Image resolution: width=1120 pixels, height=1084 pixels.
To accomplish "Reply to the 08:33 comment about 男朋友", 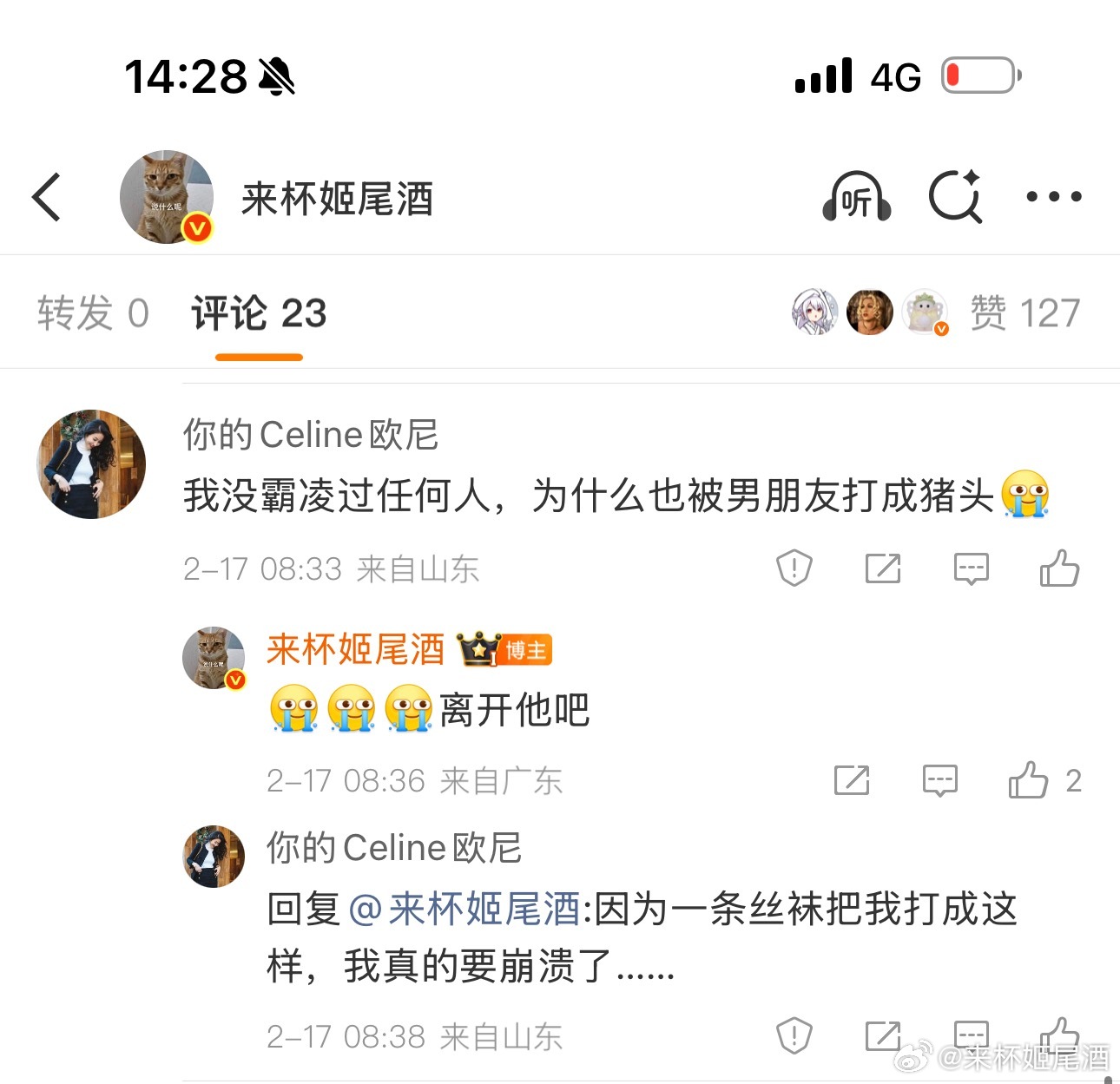I will (x=971, y=568).
